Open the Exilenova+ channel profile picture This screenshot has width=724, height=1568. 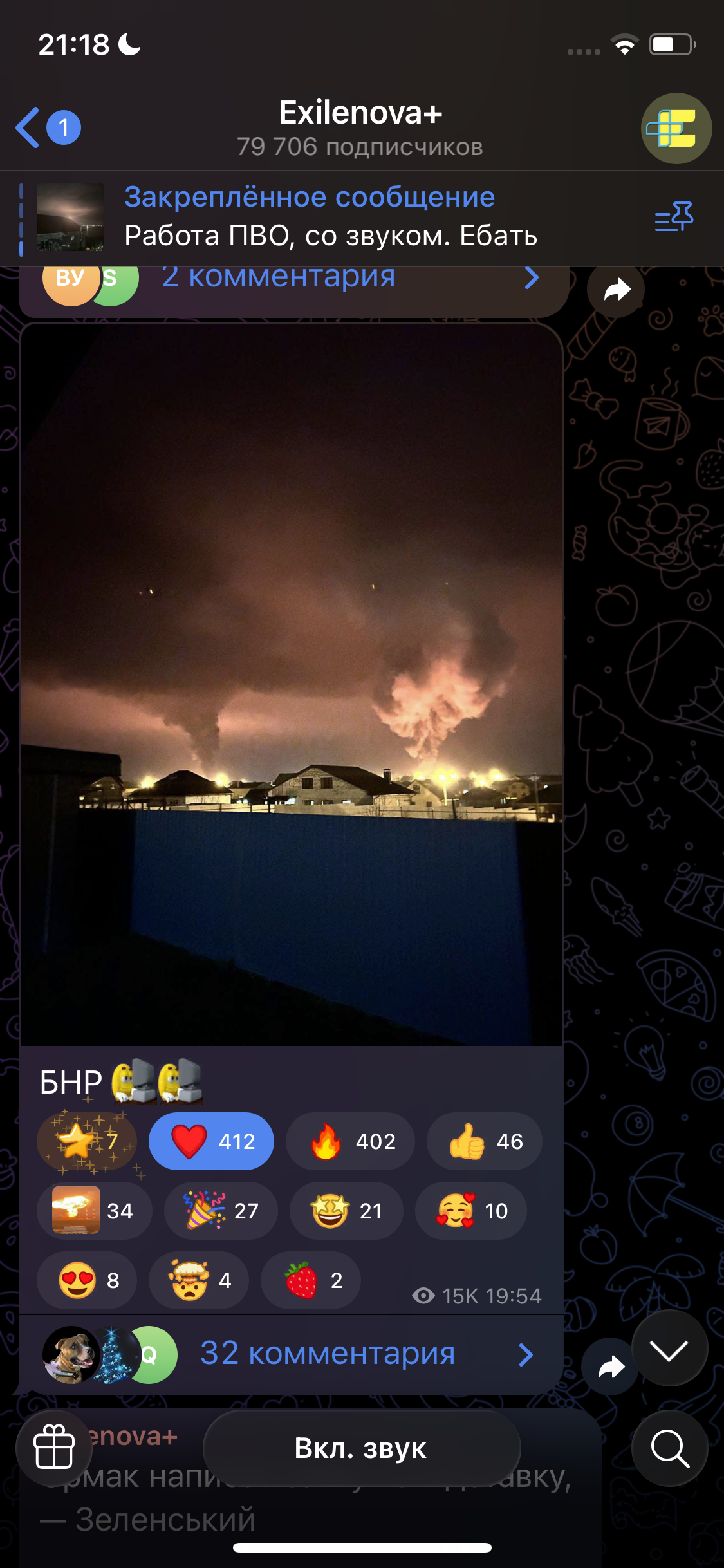(x=676, y=128)
